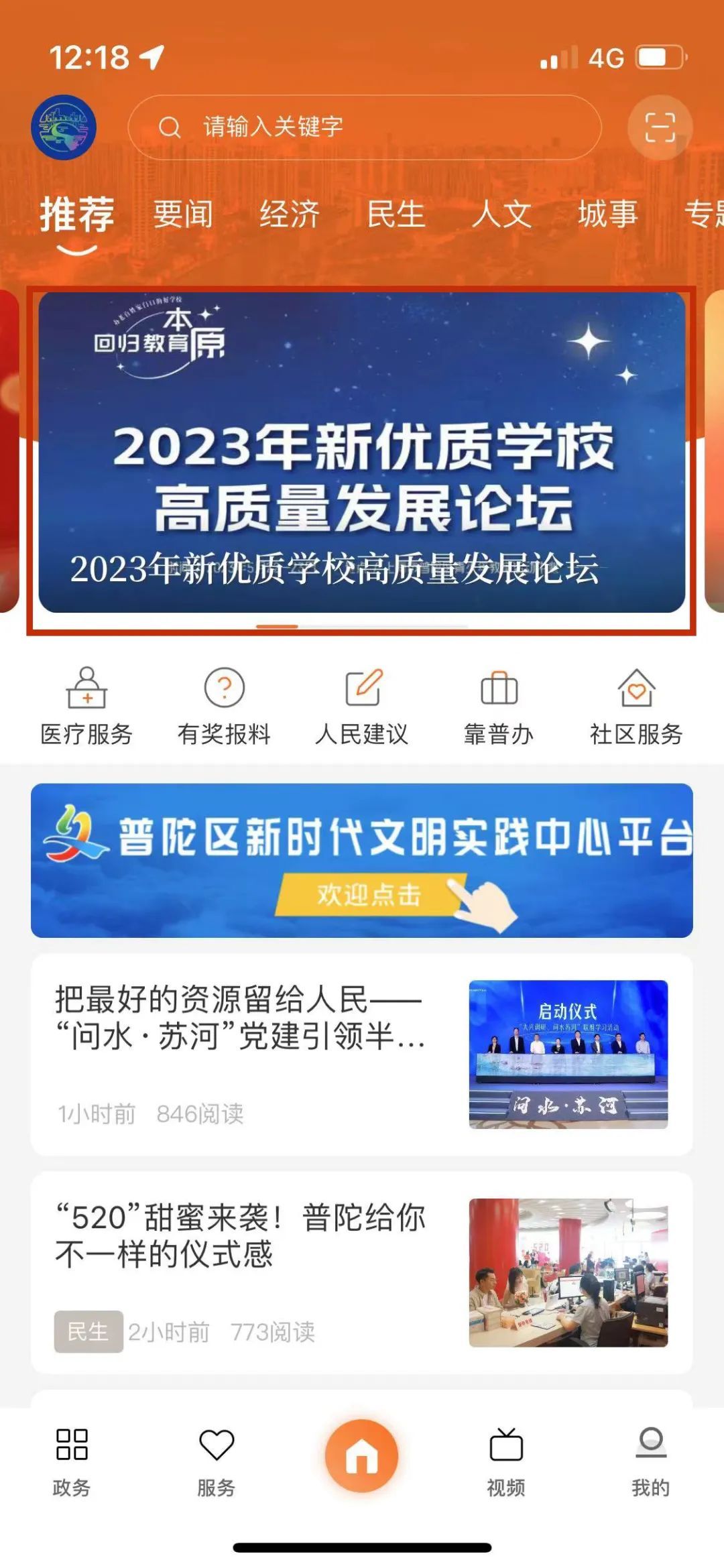The image size is (724, 1568).
Task: Open 医疗服务 shortcut
Action: pyautogui.click(x=86, y=707)
